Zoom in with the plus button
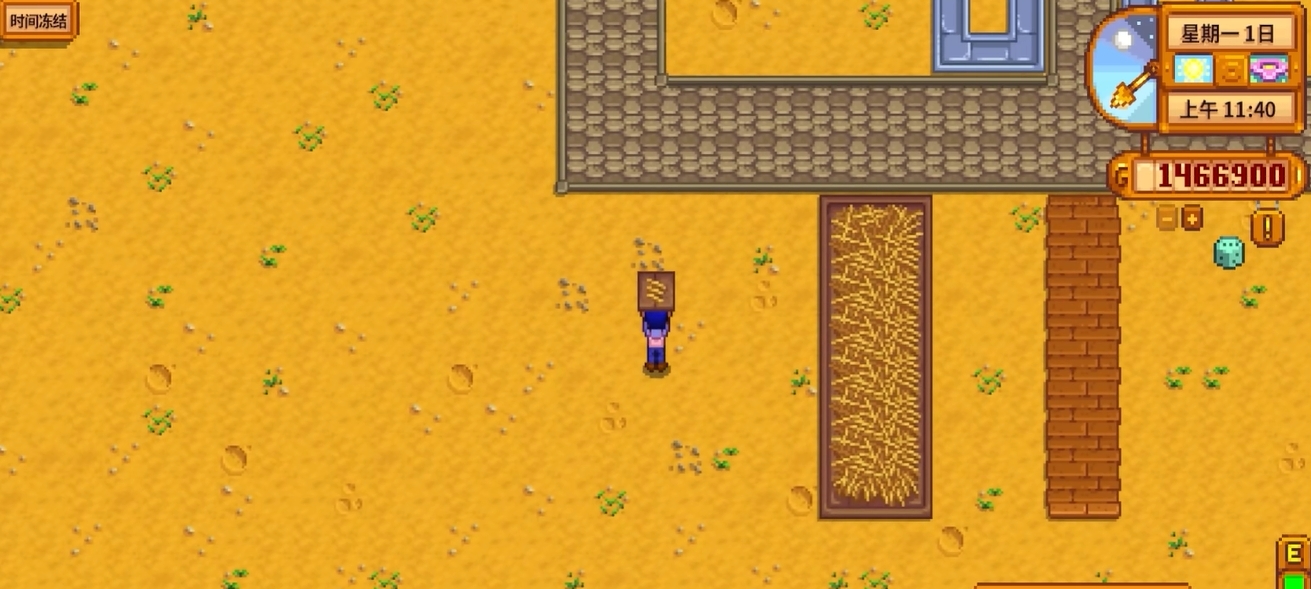The width and height of the screenshot is (1311, 589). coord(1192,217)
